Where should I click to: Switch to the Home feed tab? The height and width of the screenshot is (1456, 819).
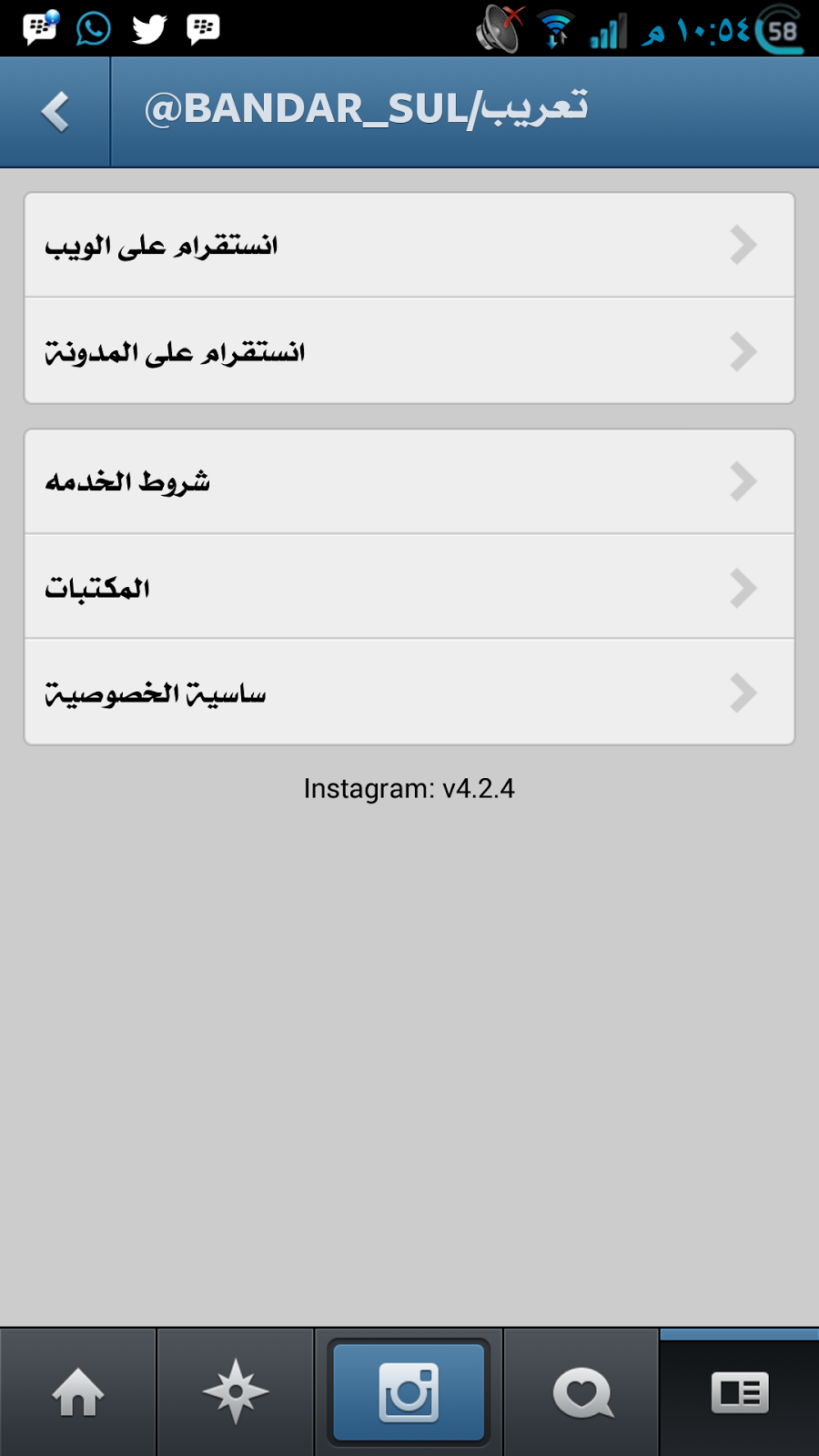(x=78, y=1392)
